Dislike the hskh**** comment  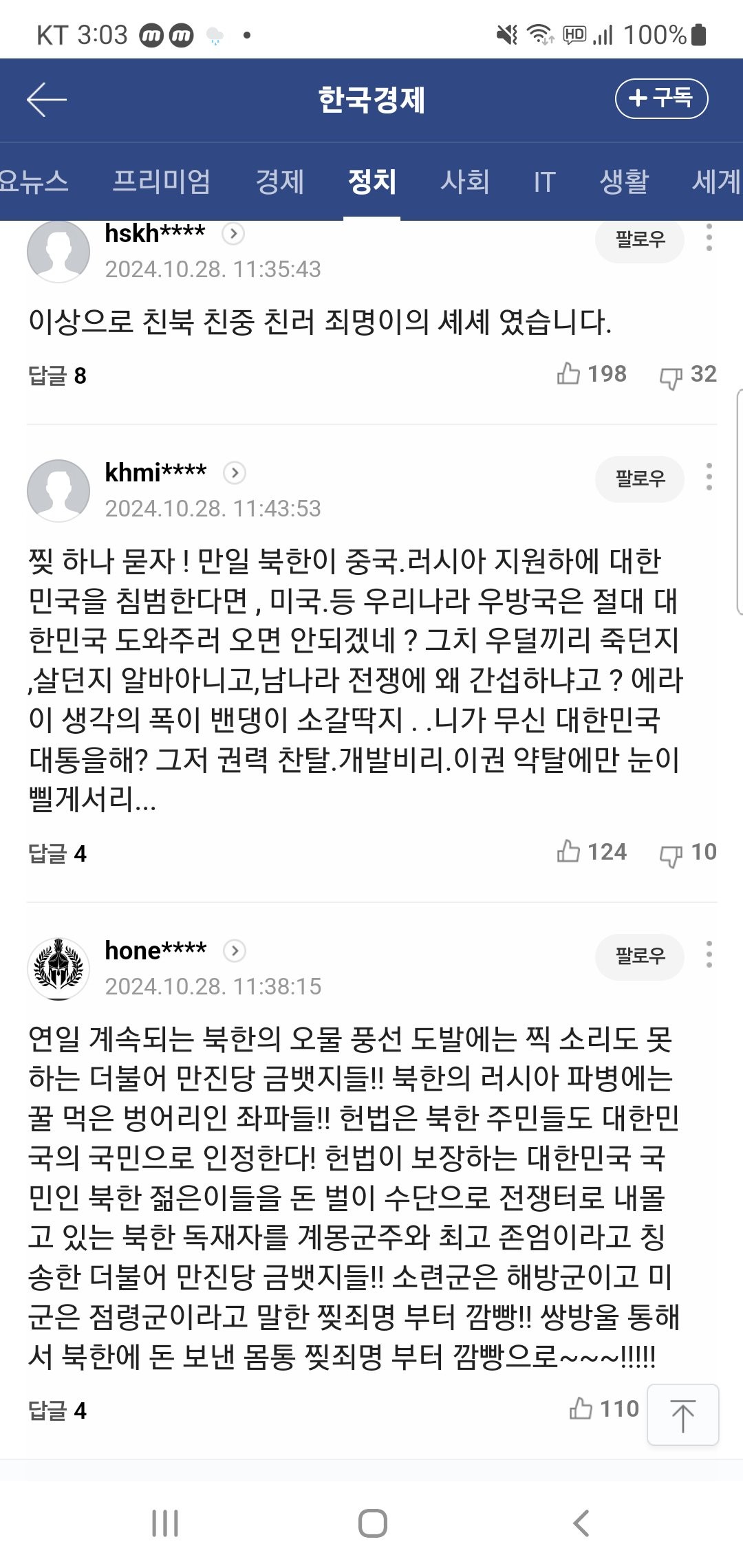688,375
